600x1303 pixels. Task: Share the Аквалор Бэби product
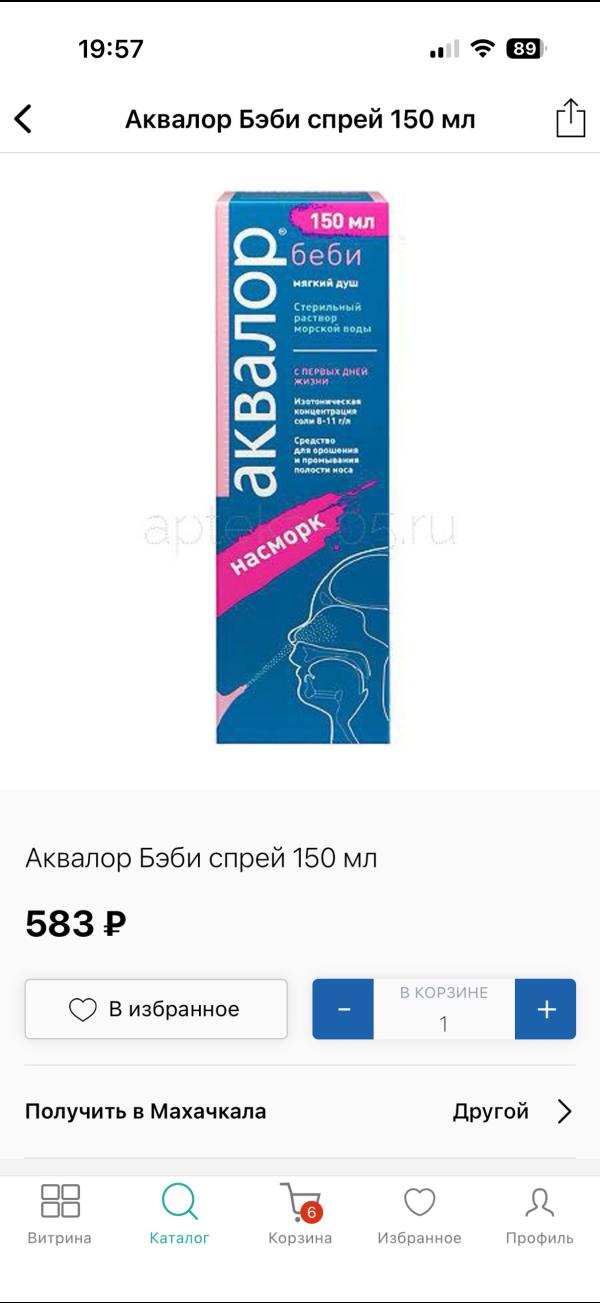(570, 118)
